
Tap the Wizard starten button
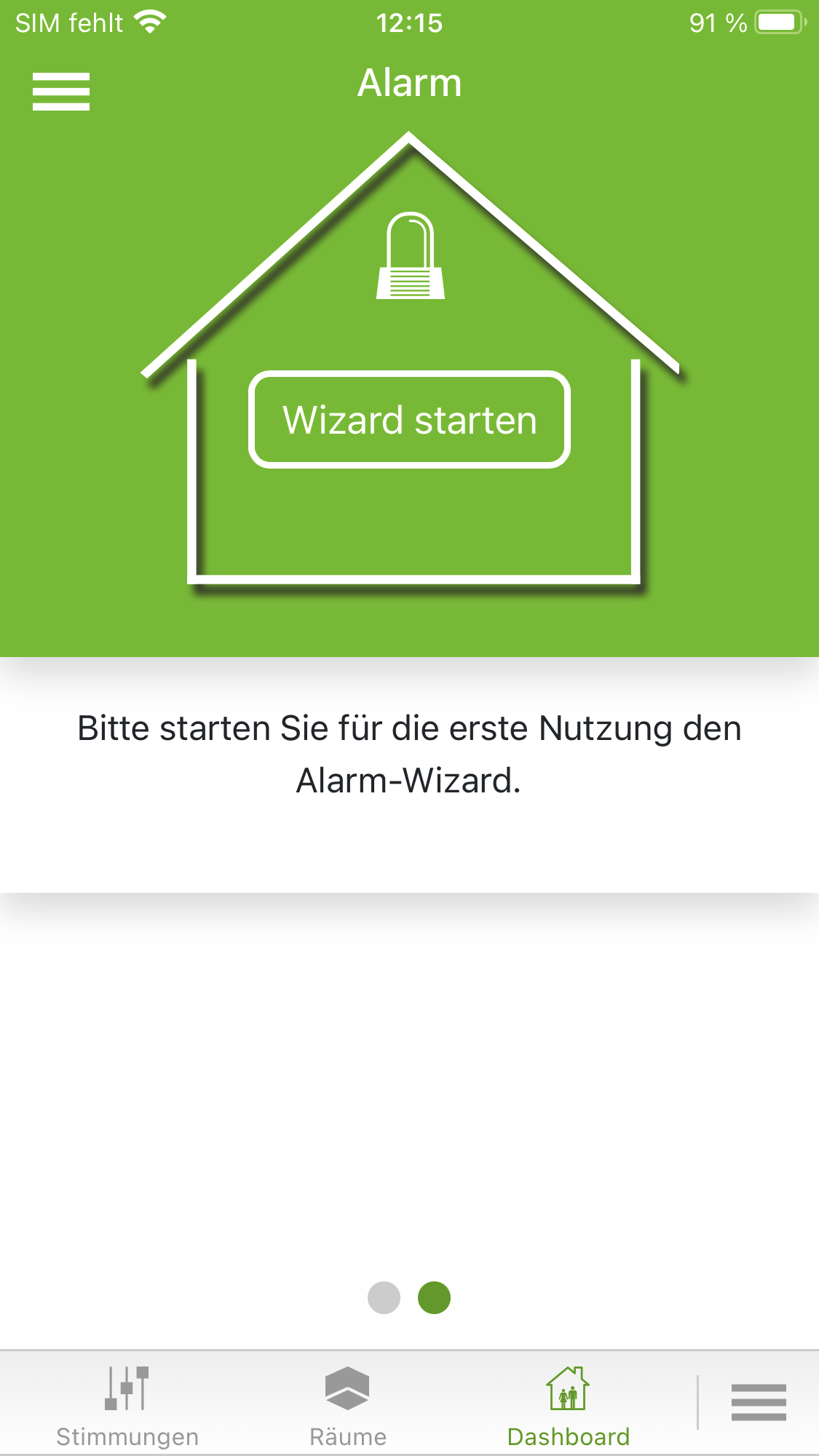pyautogui.click(x=409, y=420)
